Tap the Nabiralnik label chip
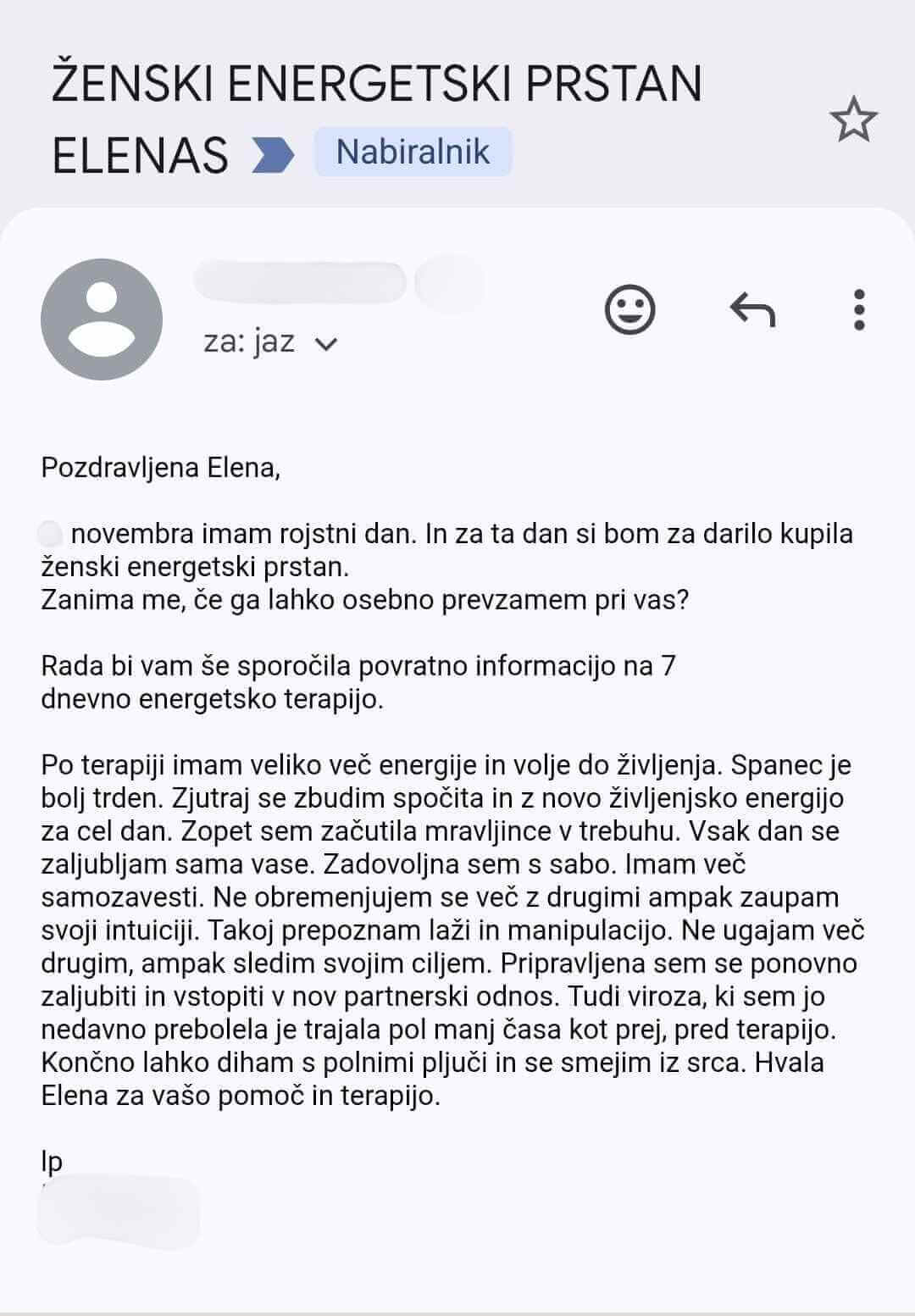This screenshot has height=1316, width=915. 413,153
